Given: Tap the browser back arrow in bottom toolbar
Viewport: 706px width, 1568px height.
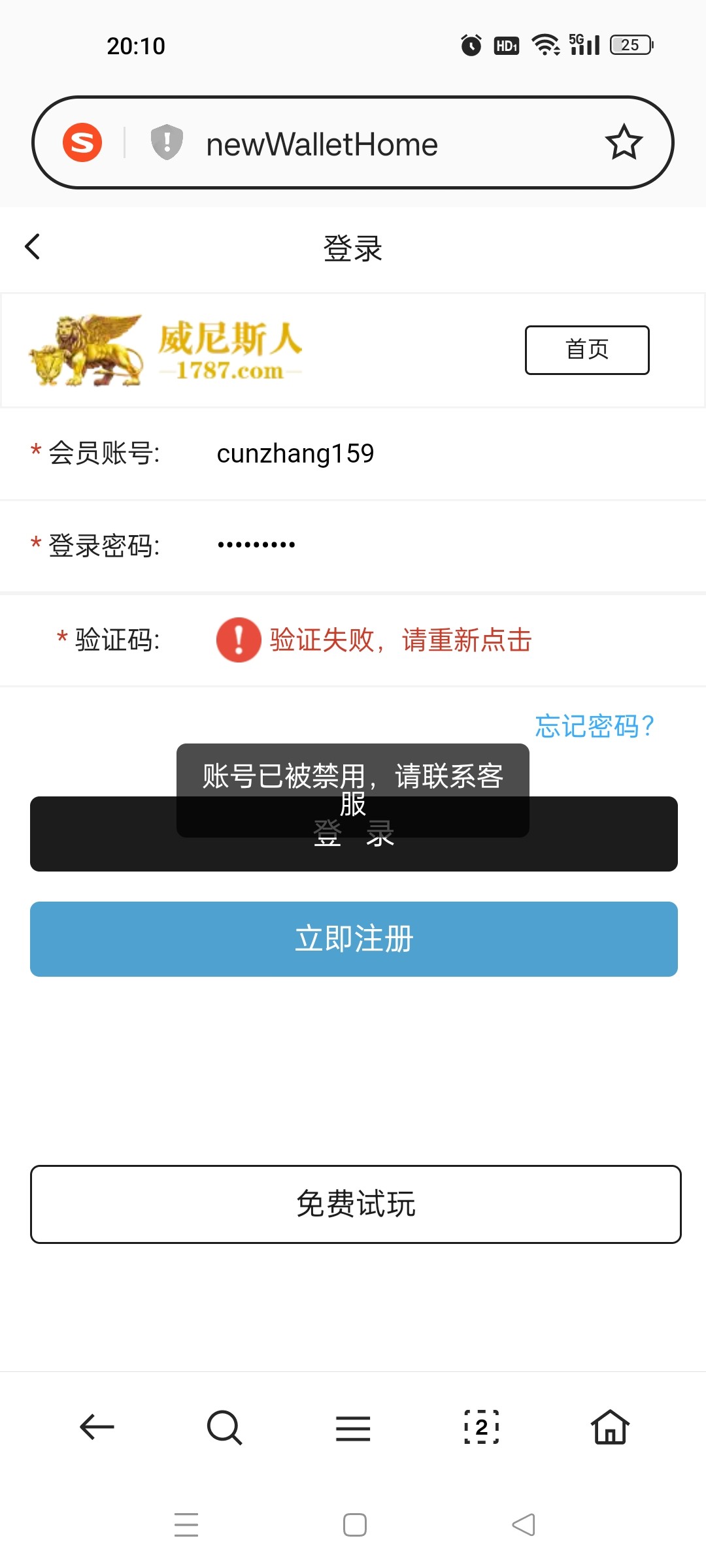Looking at the screenshot, I should 97,1427.
